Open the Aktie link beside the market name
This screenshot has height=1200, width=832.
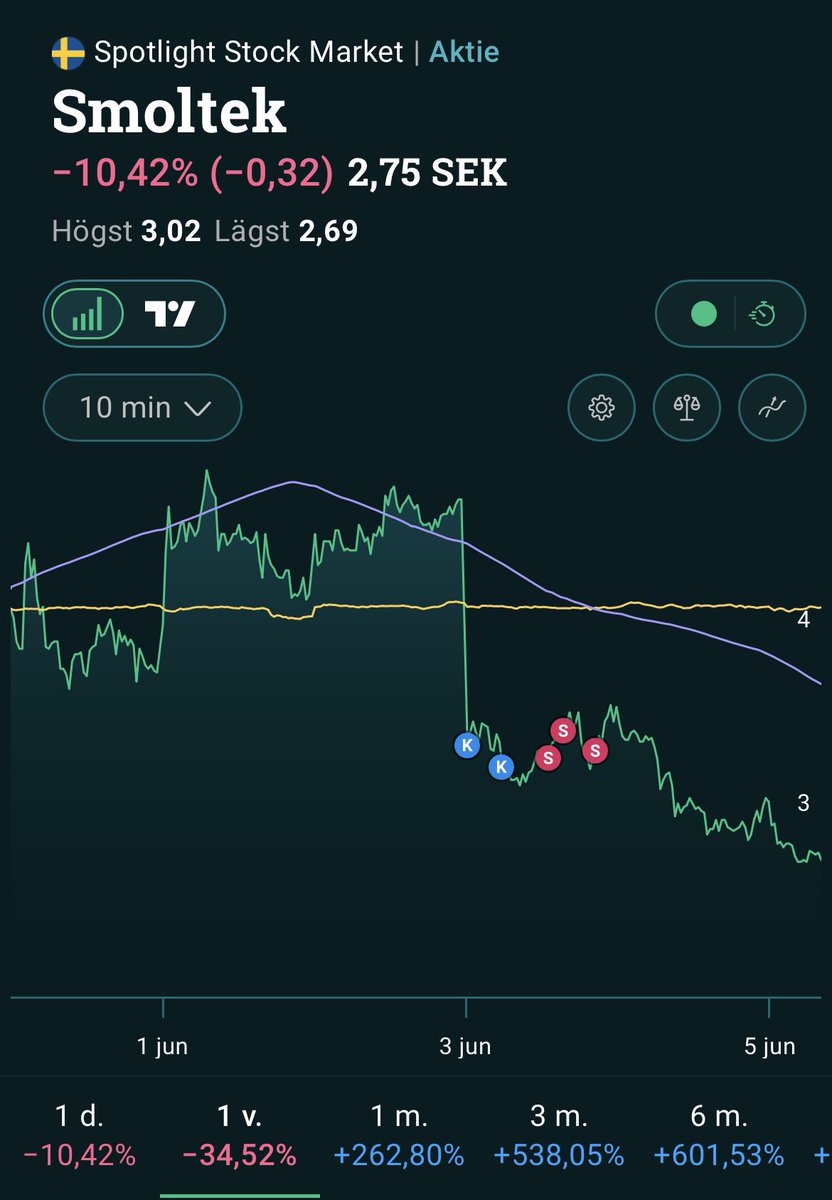pos(464,52)
